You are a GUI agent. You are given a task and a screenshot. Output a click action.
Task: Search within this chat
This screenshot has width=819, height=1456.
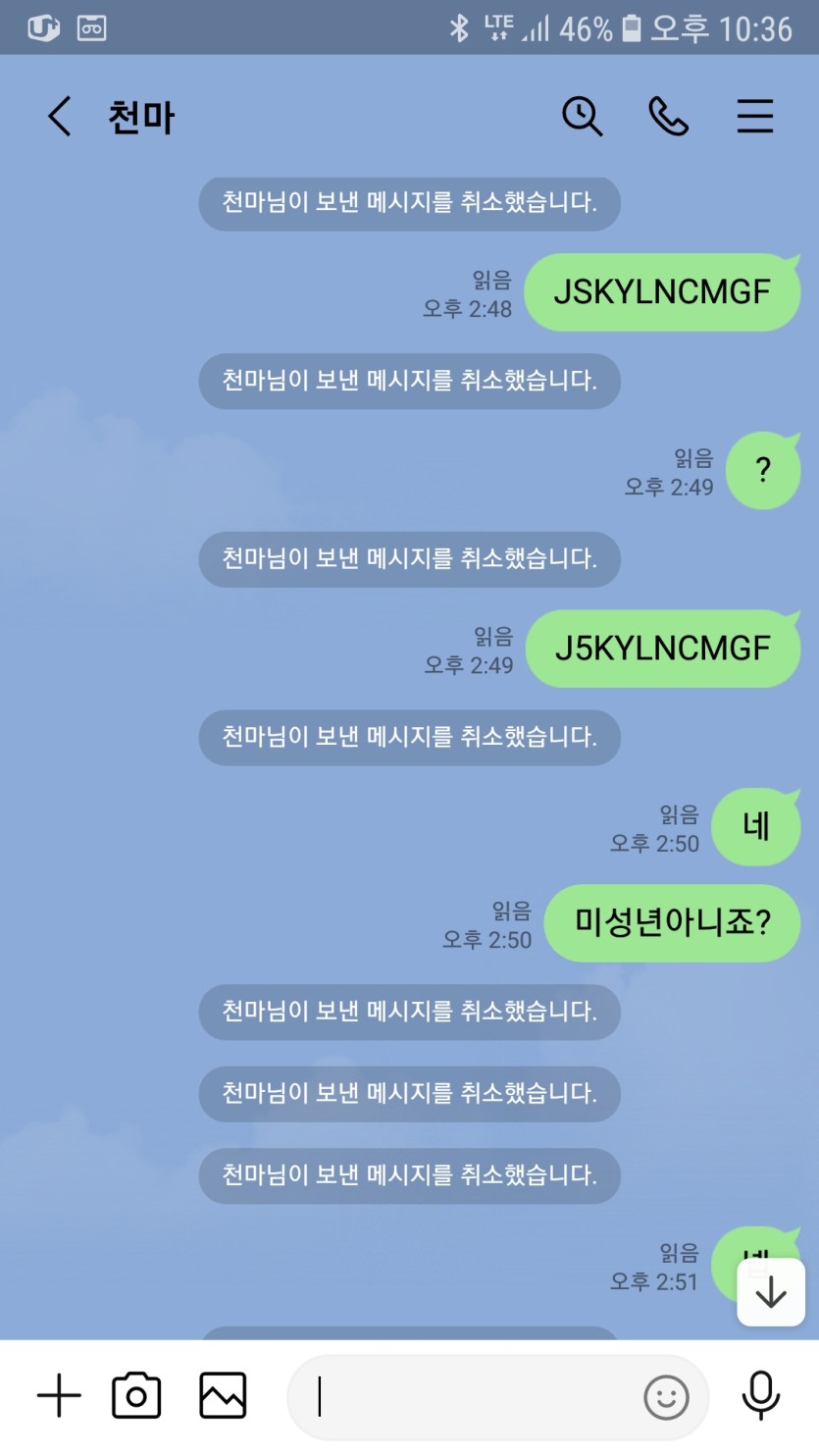(x=582, y=117)
